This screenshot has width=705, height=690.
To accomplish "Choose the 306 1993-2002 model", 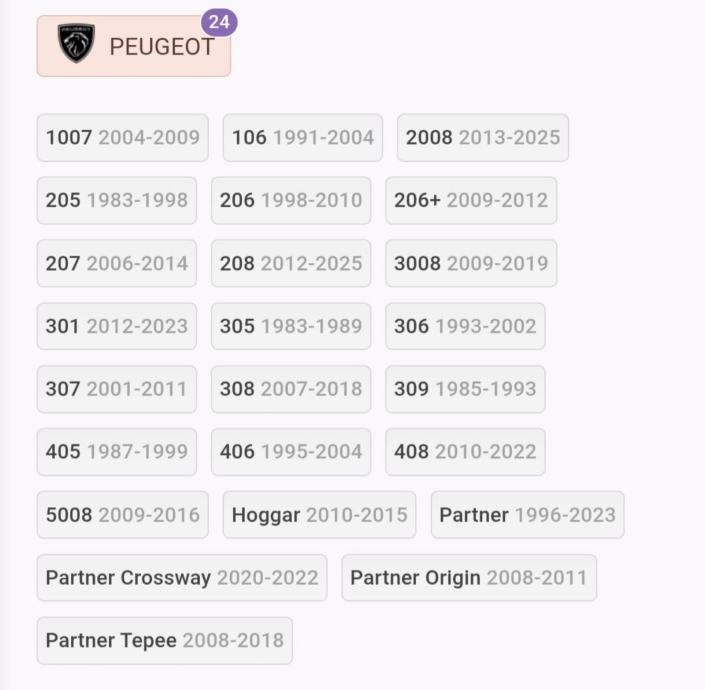I will pyautogui.click(x=464, y=326).
